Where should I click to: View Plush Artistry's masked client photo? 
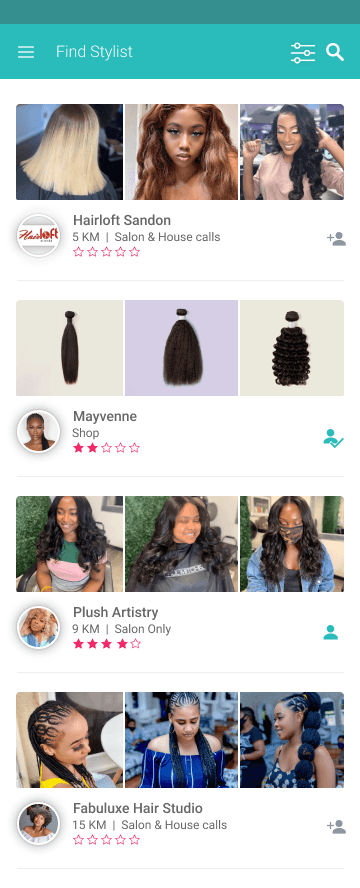(x=292, y=544)
